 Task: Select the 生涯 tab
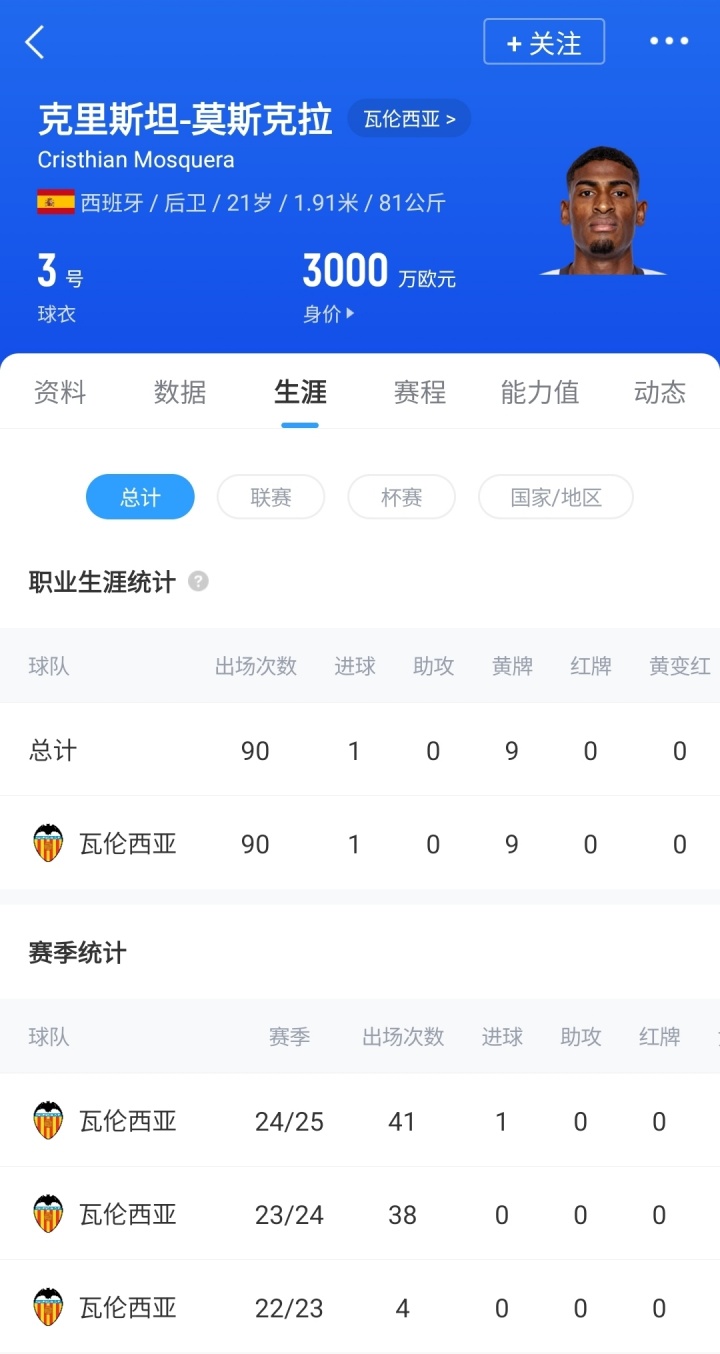[300, 392]
